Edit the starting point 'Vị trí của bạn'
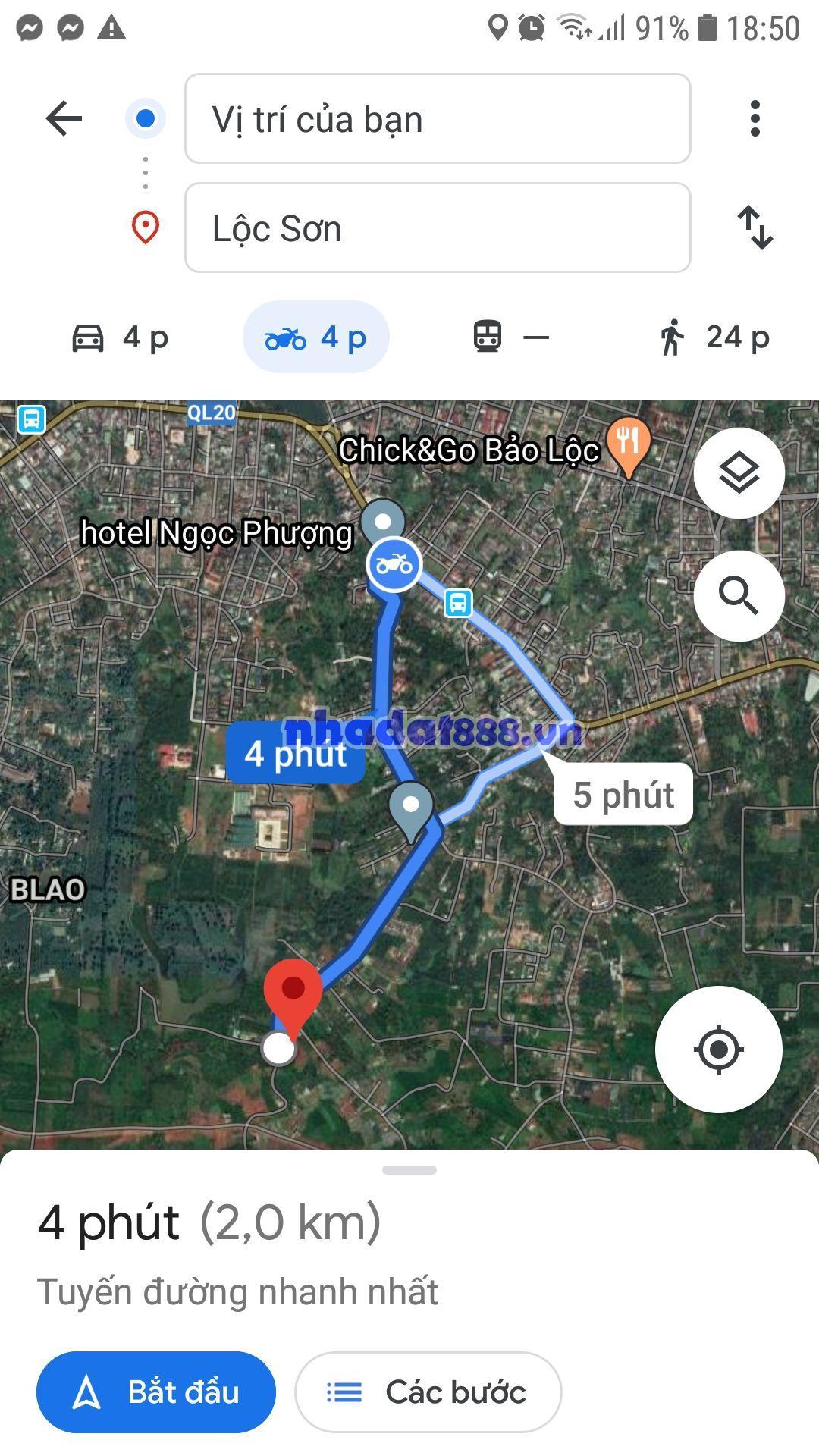The height and width of the screenshot is (1456, 819). click(437, 118)
